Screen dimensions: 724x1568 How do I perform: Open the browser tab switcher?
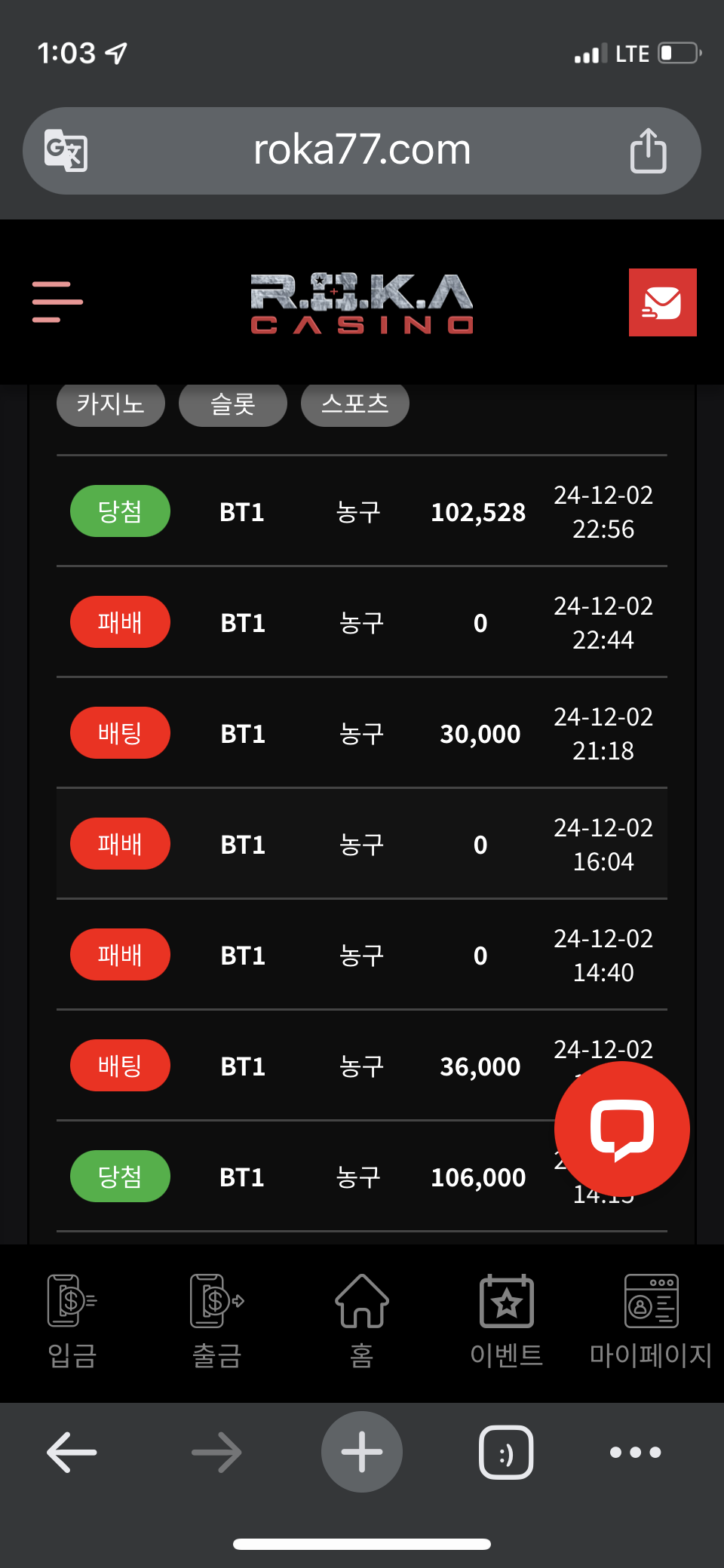tap(506, 1452)
